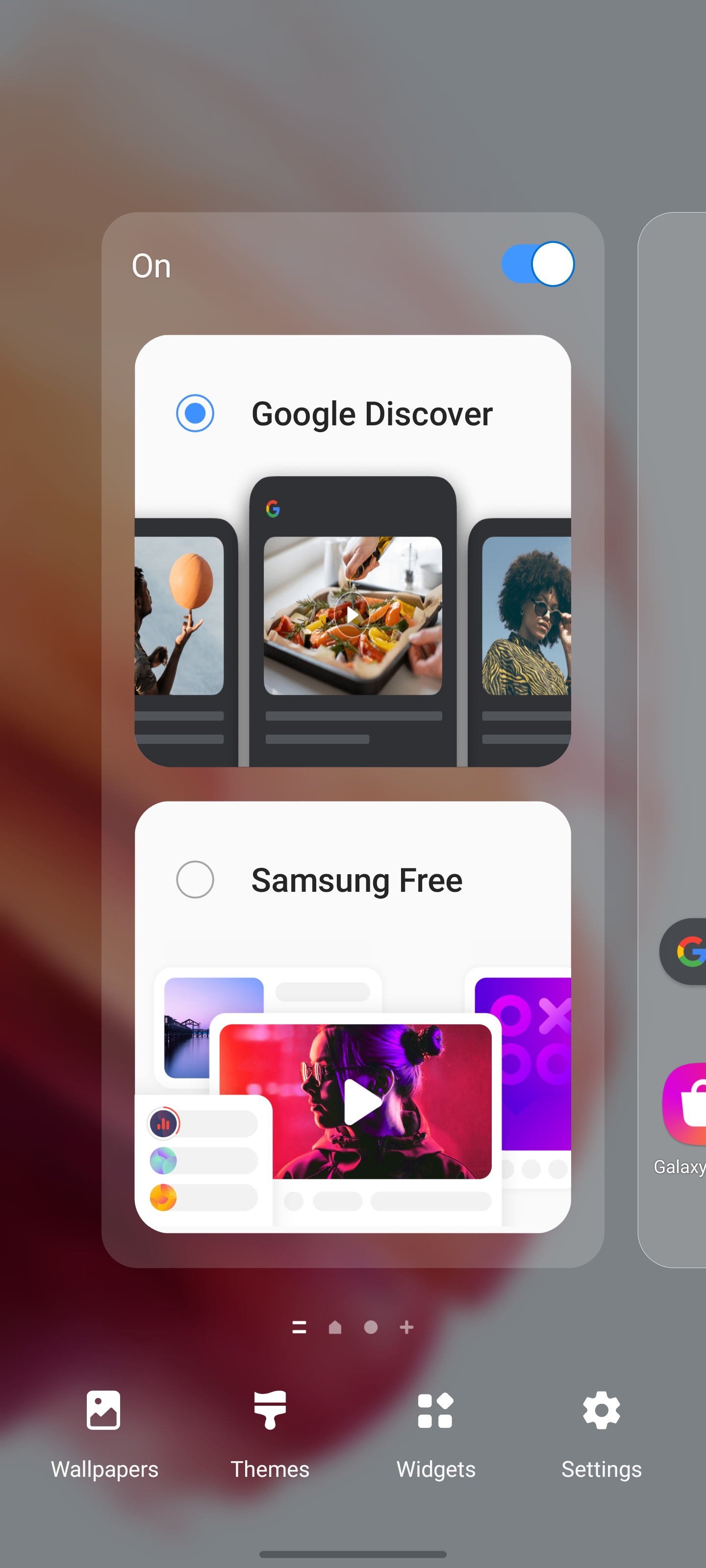The height and width of the screenshot is (1568, 706).
Task: Tap the plus page indicator
Action: click(407, 1327)
